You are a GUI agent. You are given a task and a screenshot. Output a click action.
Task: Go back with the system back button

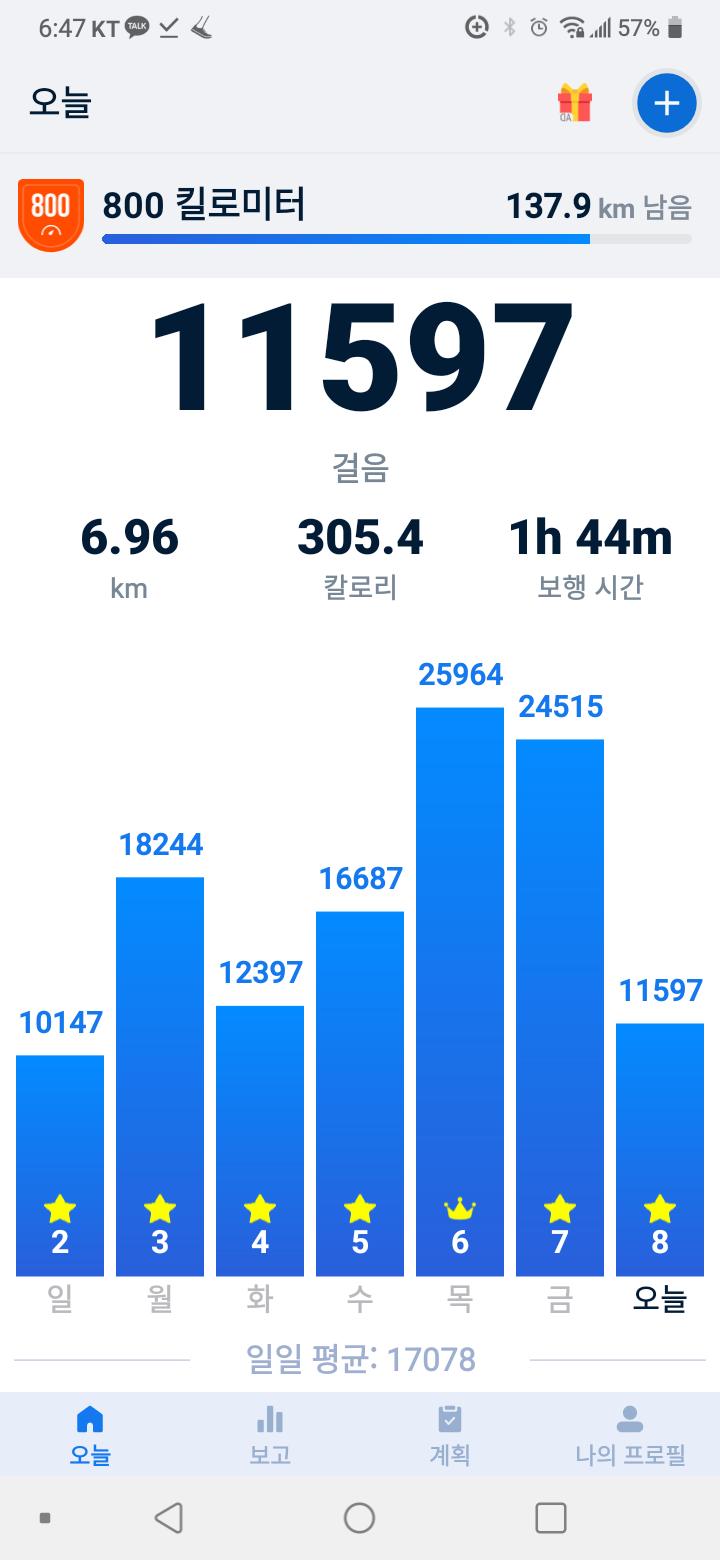coord(169,1518)
